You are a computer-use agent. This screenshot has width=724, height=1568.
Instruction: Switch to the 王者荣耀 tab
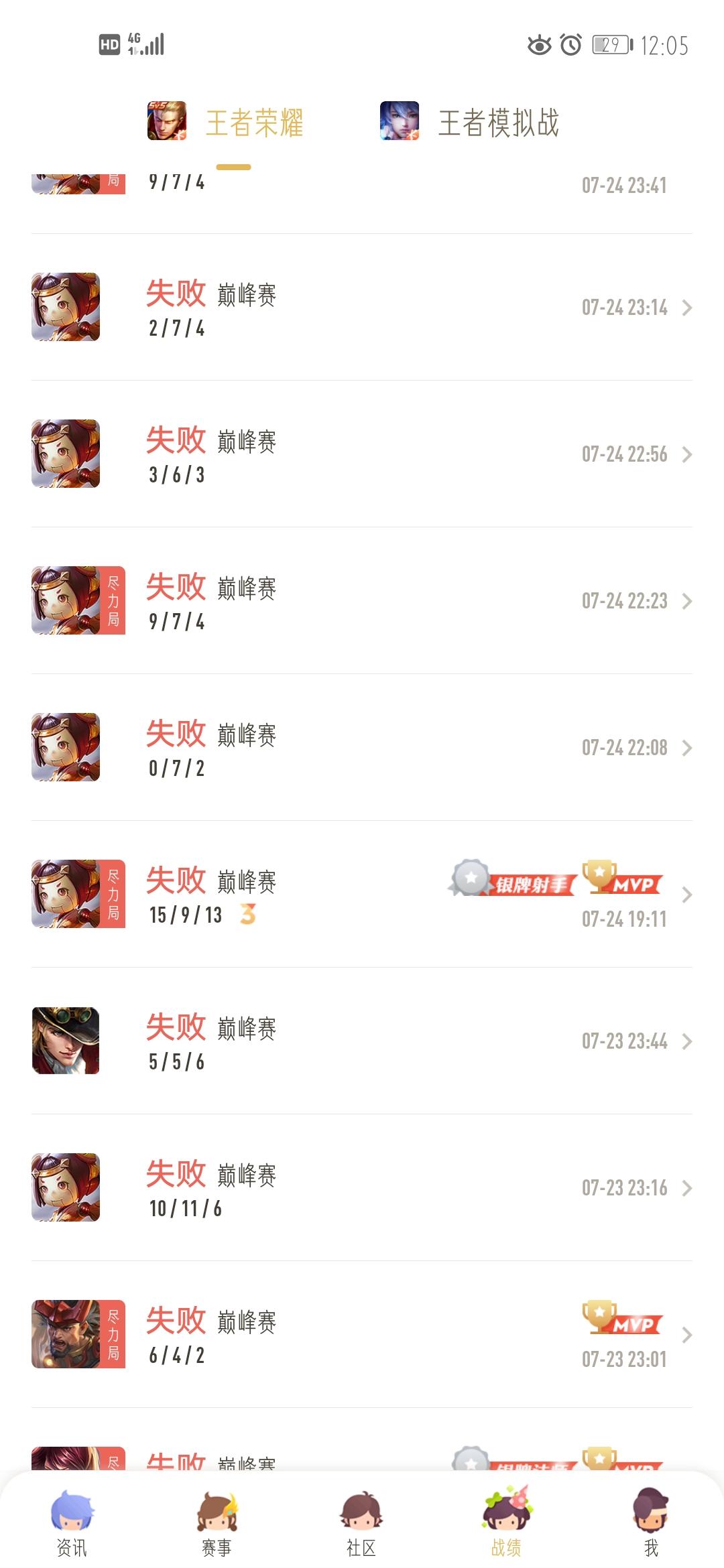point(227,123)
